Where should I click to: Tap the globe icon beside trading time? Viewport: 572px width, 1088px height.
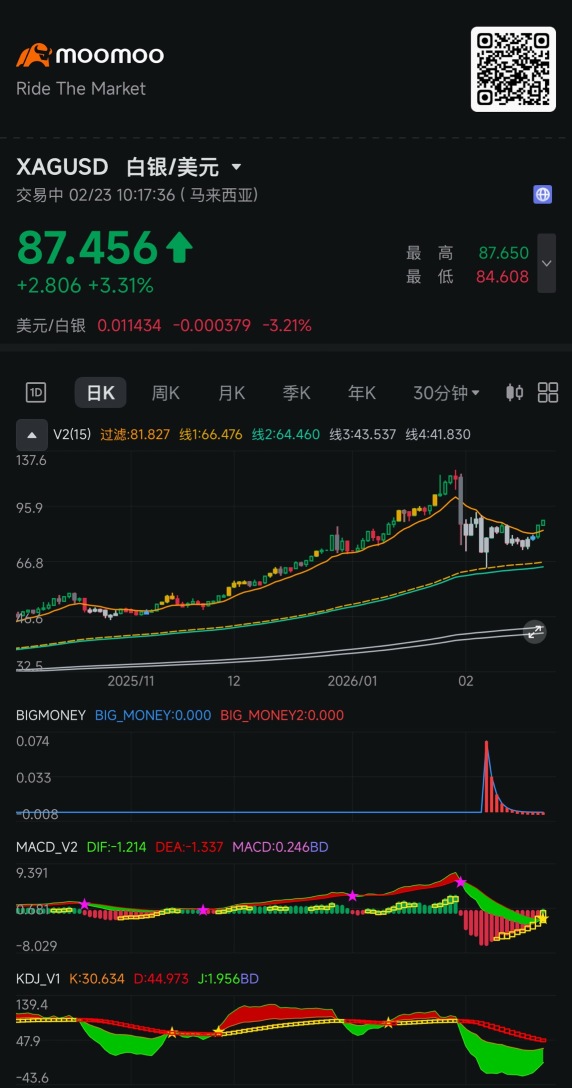tap(543, 195)
